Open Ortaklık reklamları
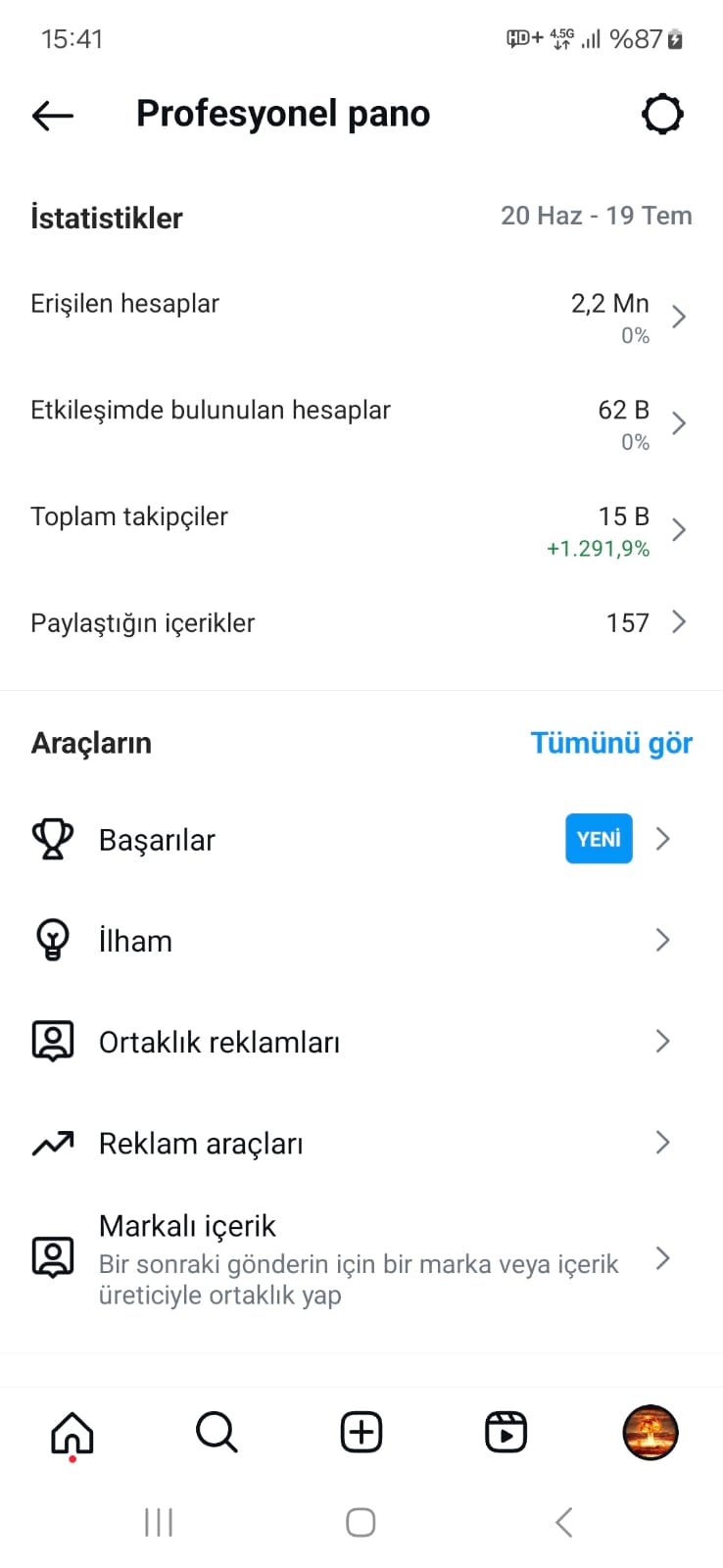723x1568 pixels. click(x=361, y=1041)
